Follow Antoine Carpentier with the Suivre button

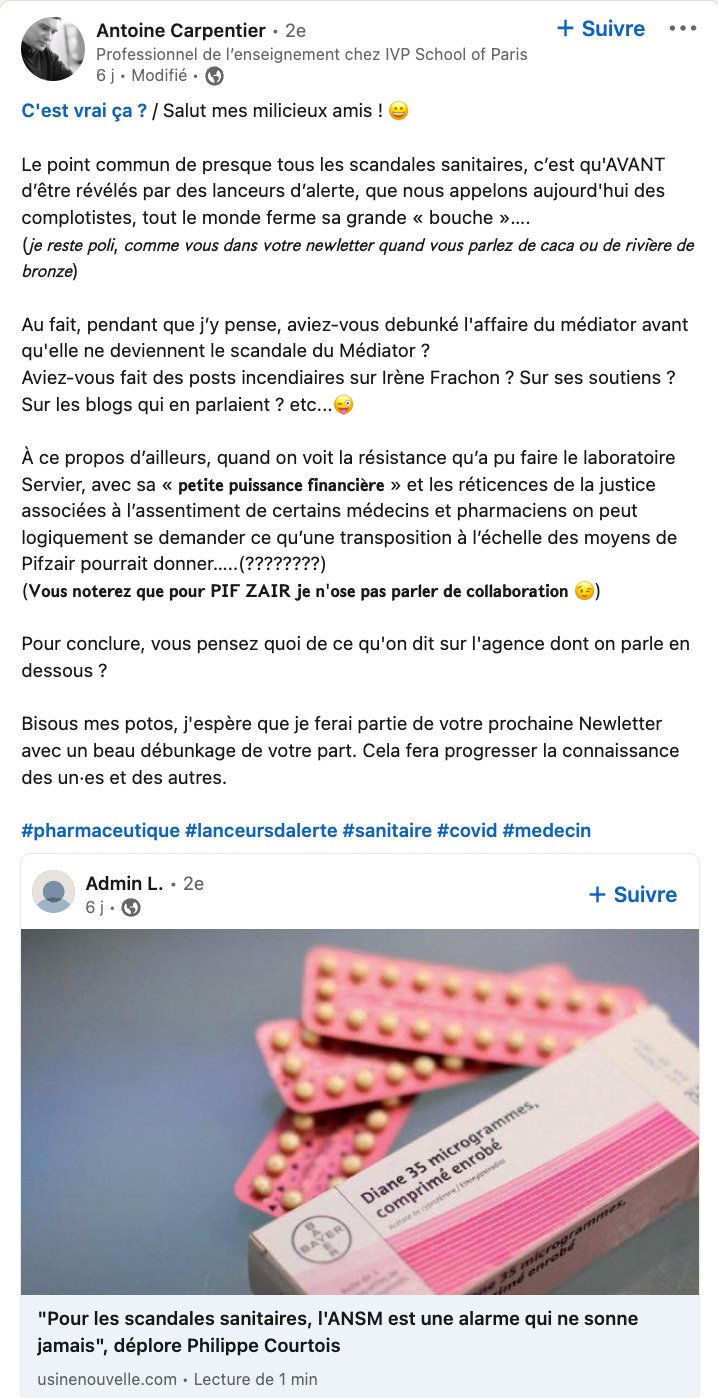[x=600, y=28]
